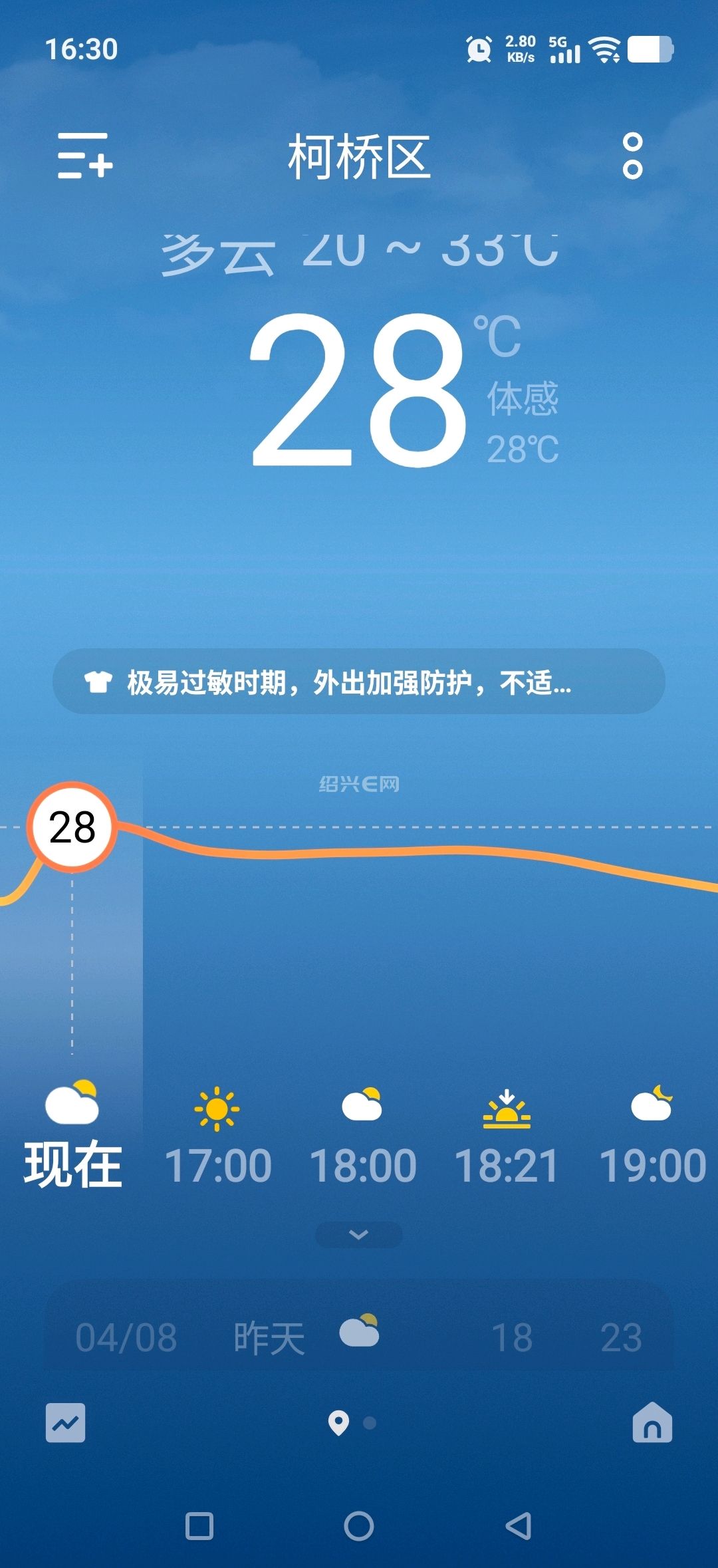Screen dimensions: 718x1568
Task: Expand the hourly forecast chevron
Action: (x=358, y=1235)
